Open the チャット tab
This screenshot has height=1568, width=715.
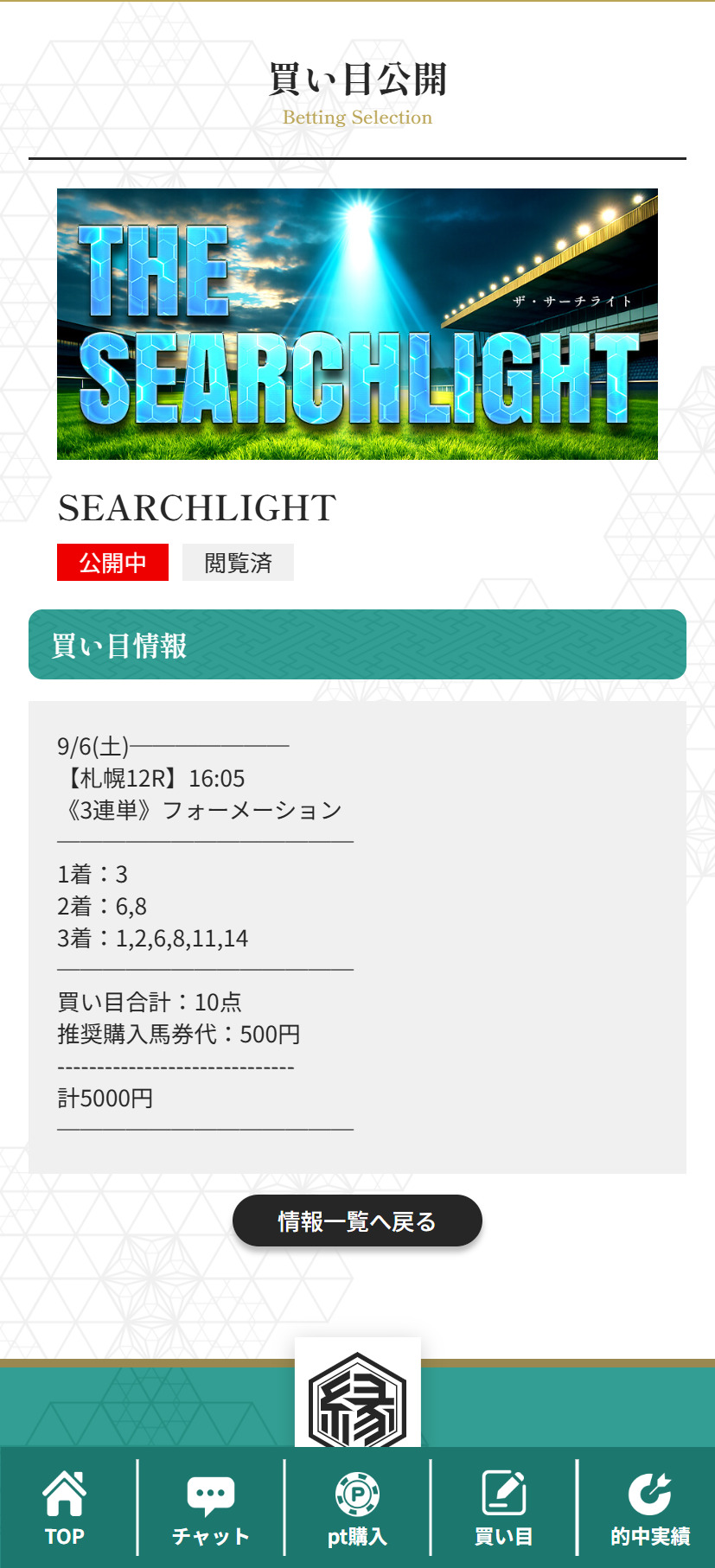tap(211, 1508)
